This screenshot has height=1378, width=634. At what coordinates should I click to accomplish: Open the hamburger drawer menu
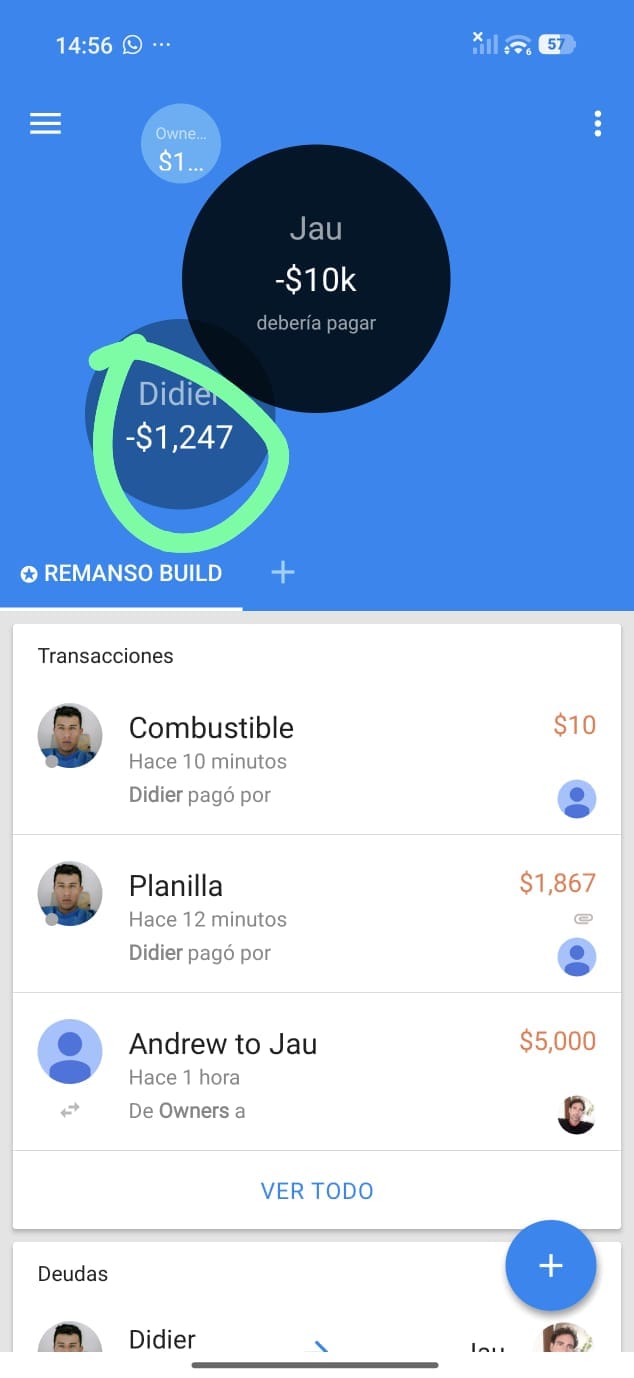(45, 124)
